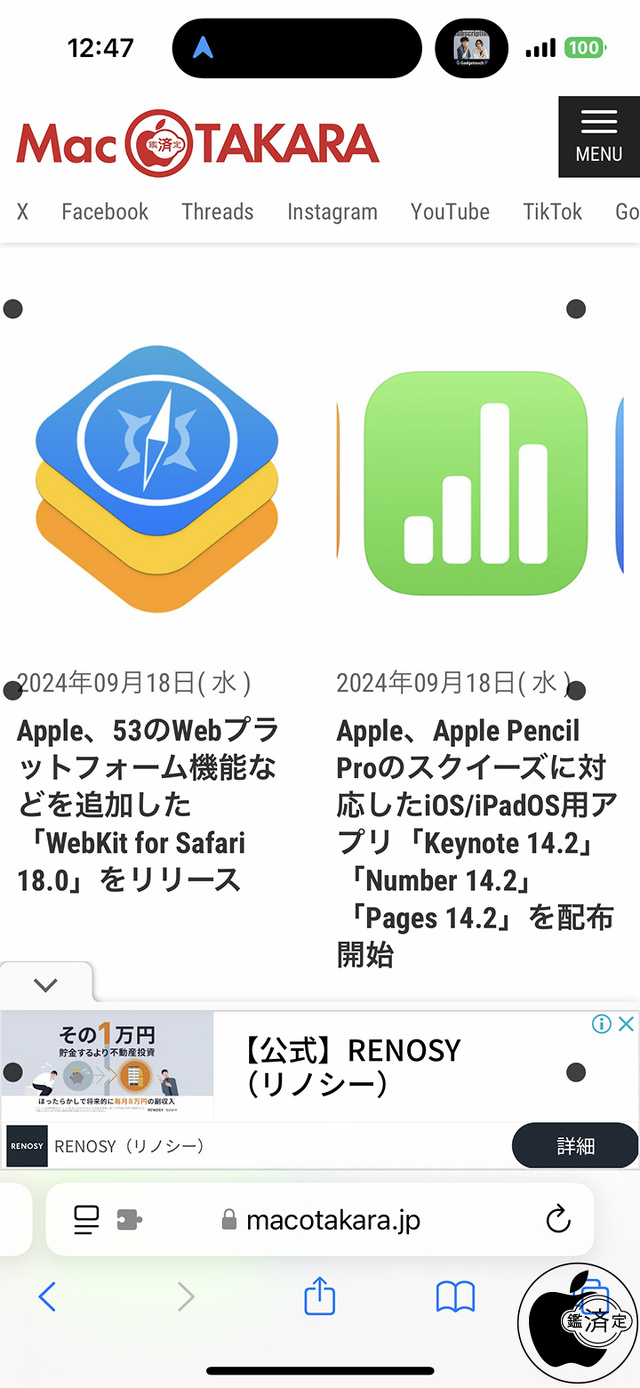Reload the current page
Image resolution: width=640 pixels, height=1388 pixels.
[x=558, y=1220]
